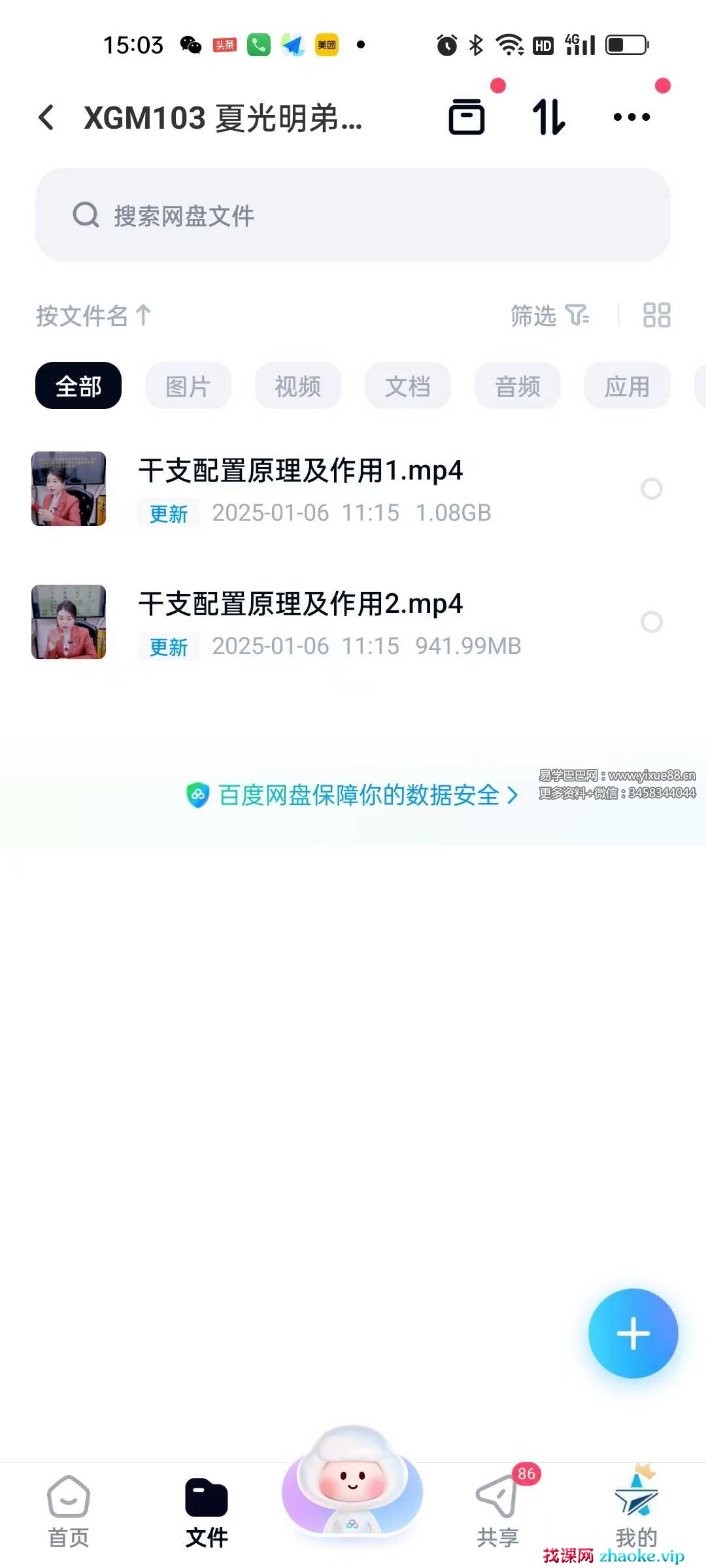This screenshot has width=706, height=1568.
Task: Open the 筛选 filter option
Action: (x=549, y=316)
